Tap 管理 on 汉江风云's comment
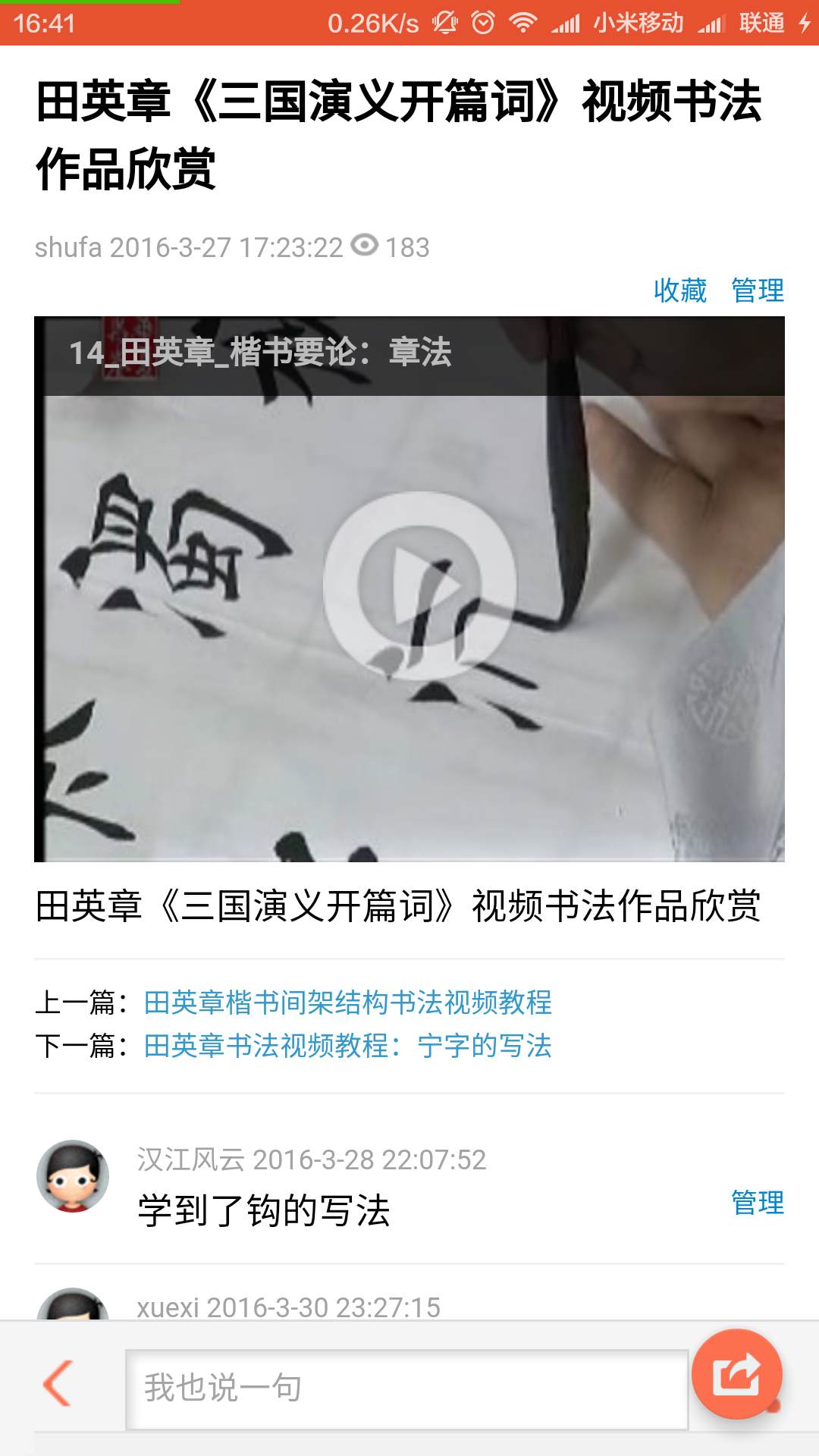This screenshot has width=819, height=1456. point(757,1203)
